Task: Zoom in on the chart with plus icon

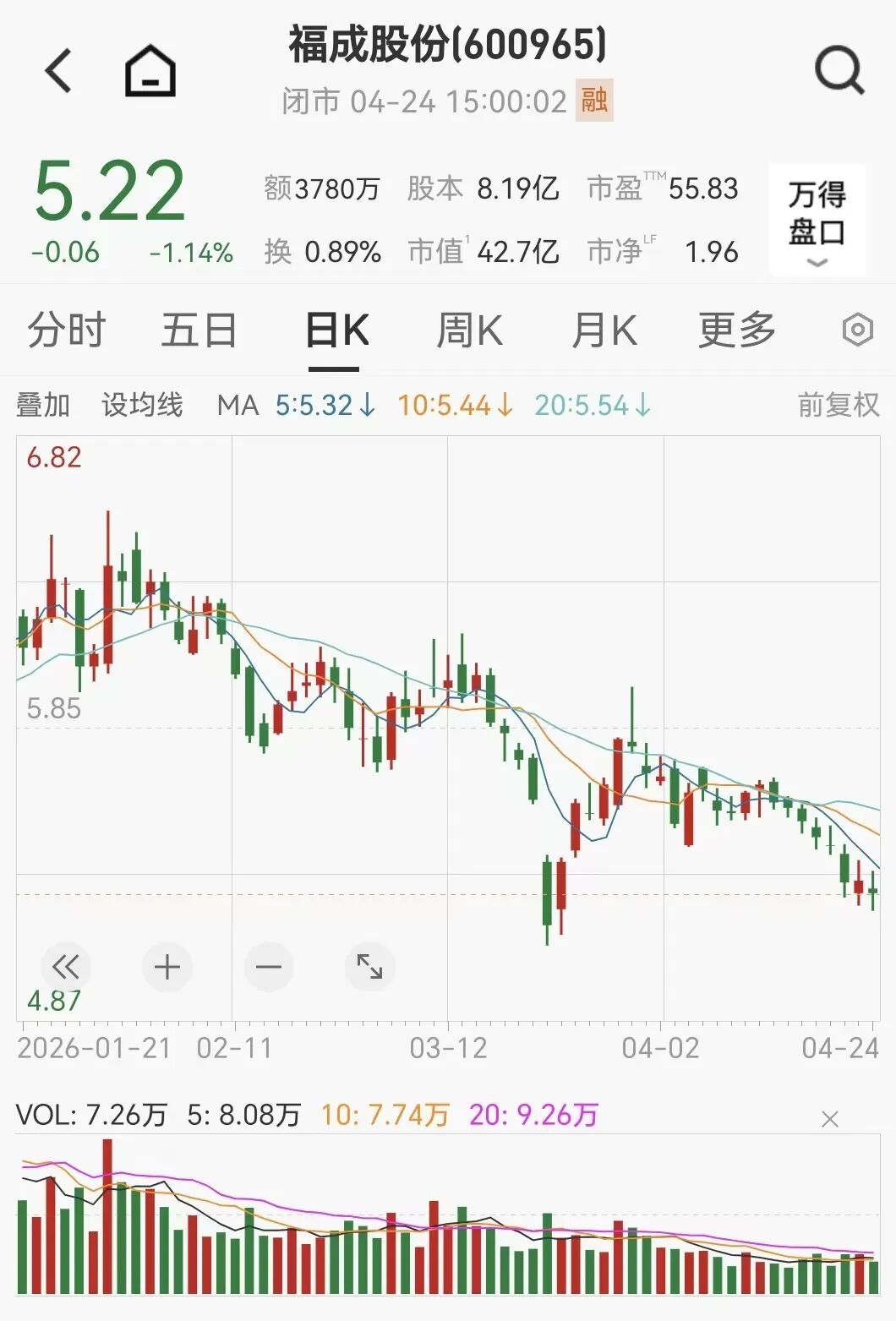Action: click(x=167, y=966)
